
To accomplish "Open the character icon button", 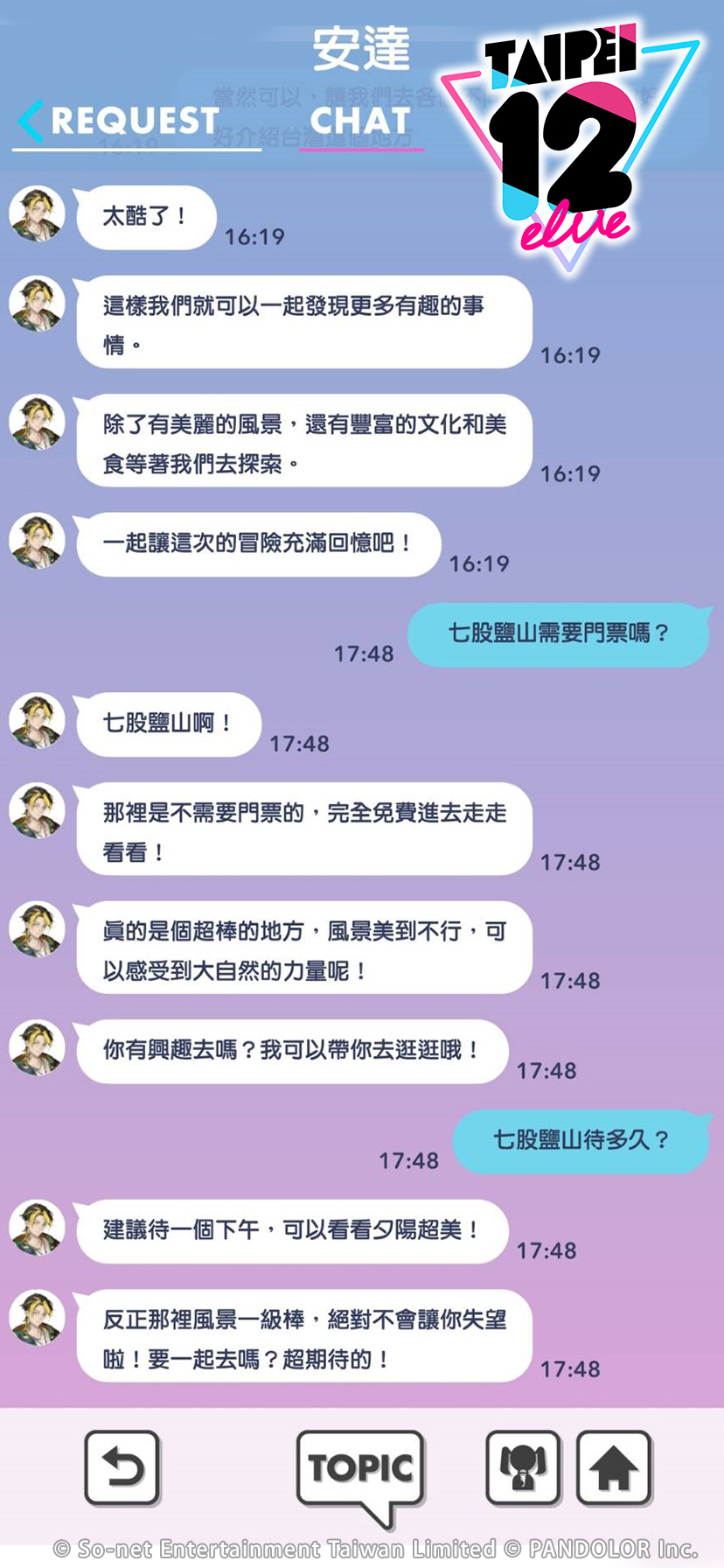I will 523,1467.
